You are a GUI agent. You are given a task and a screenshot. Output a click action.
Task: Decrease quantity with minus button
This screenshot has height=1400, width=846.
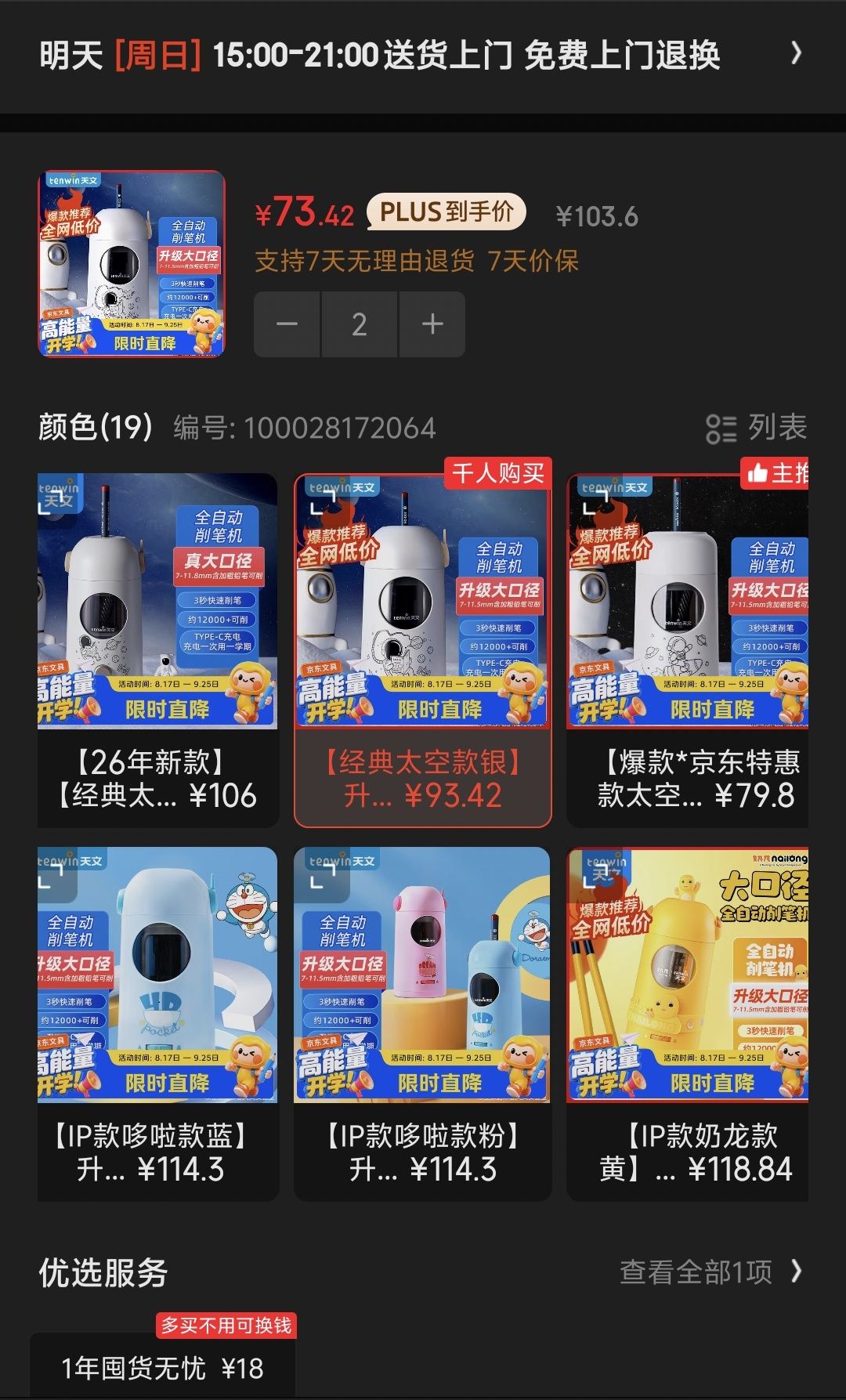point(287,324)
